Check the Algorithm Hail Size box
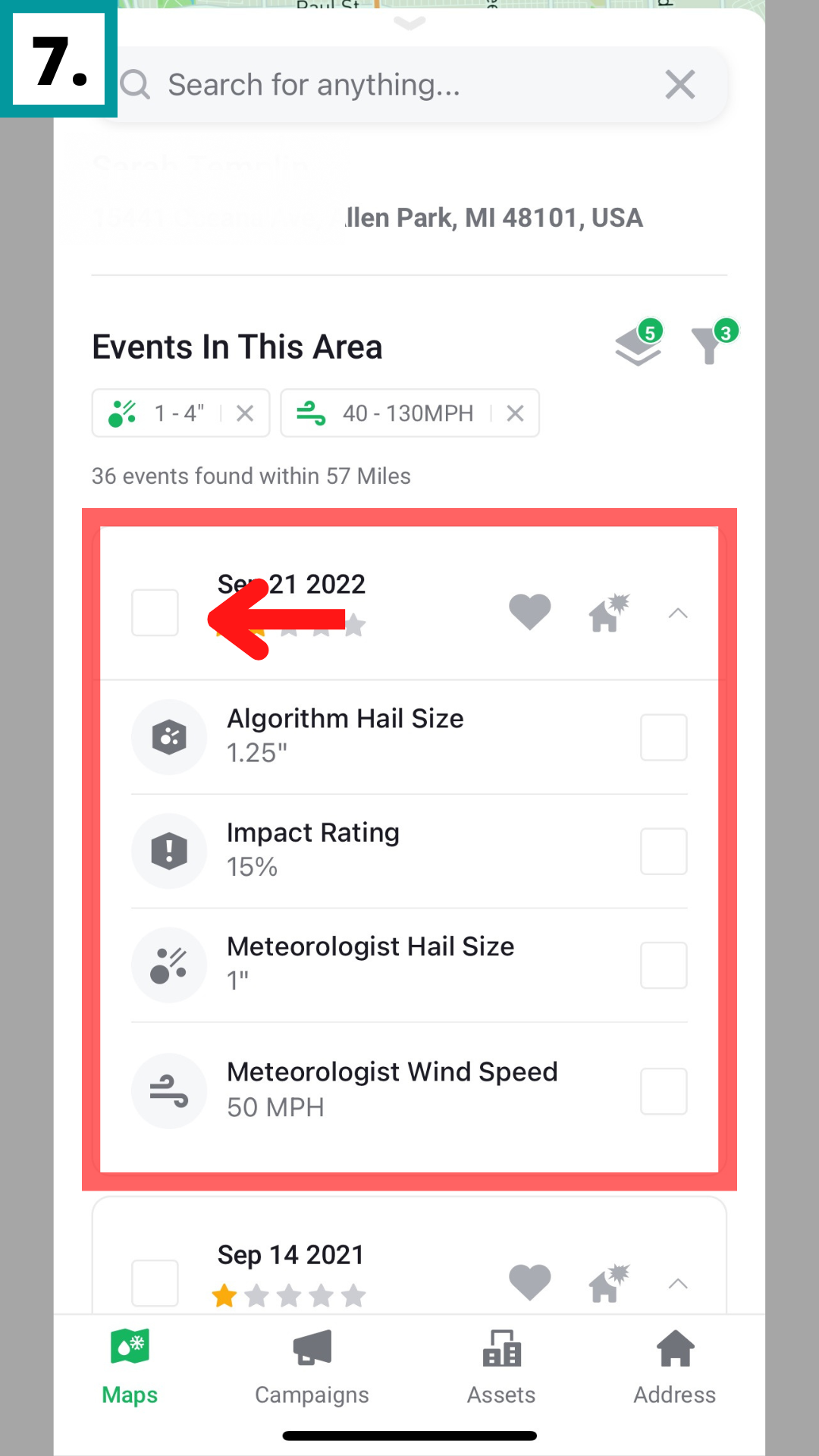This screenshot has width=819, height=1456. 664,737
